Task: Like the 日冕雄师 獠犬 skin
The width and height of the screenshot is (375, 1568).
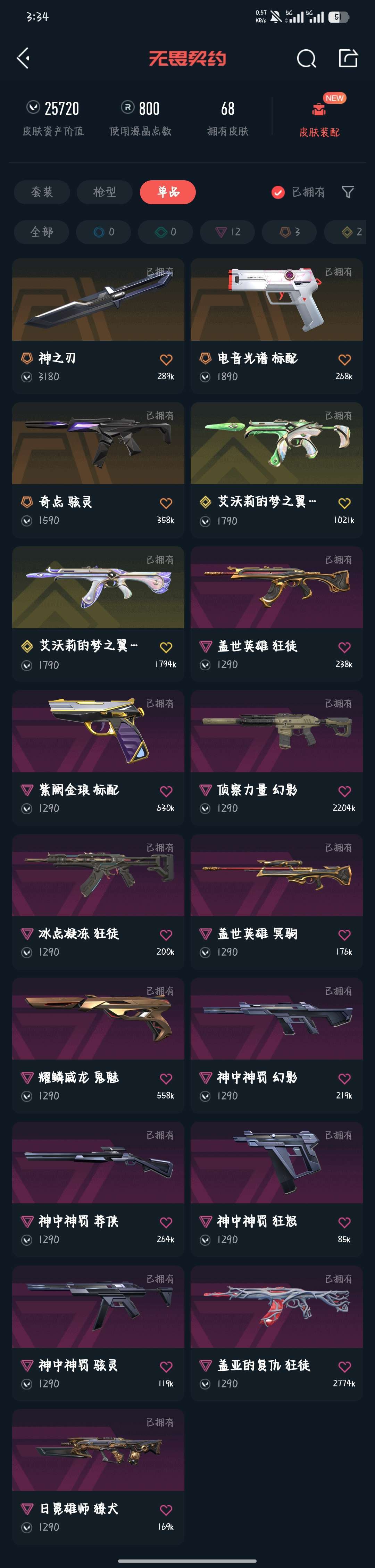Action: click(166, 1510)
